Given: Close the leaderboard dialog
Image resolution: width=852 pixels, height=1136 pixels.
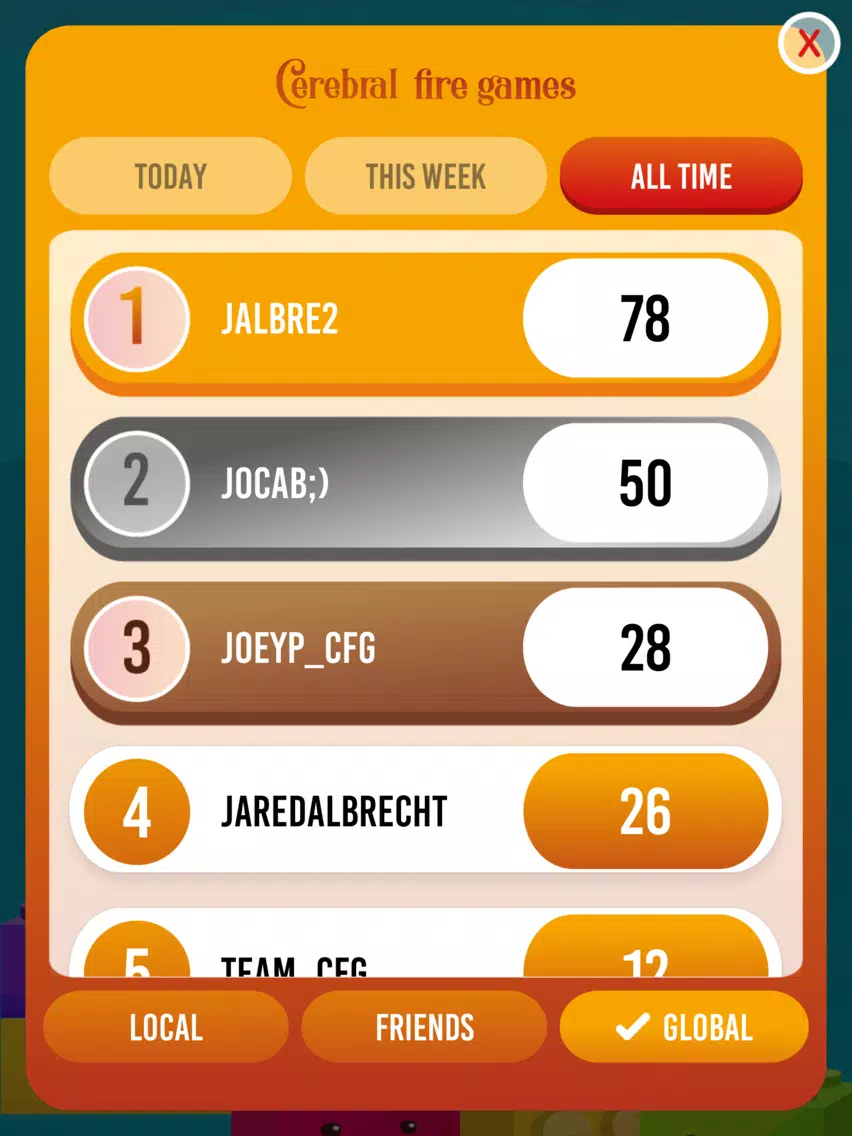Looking at the screenshot, I should [808, 44].
